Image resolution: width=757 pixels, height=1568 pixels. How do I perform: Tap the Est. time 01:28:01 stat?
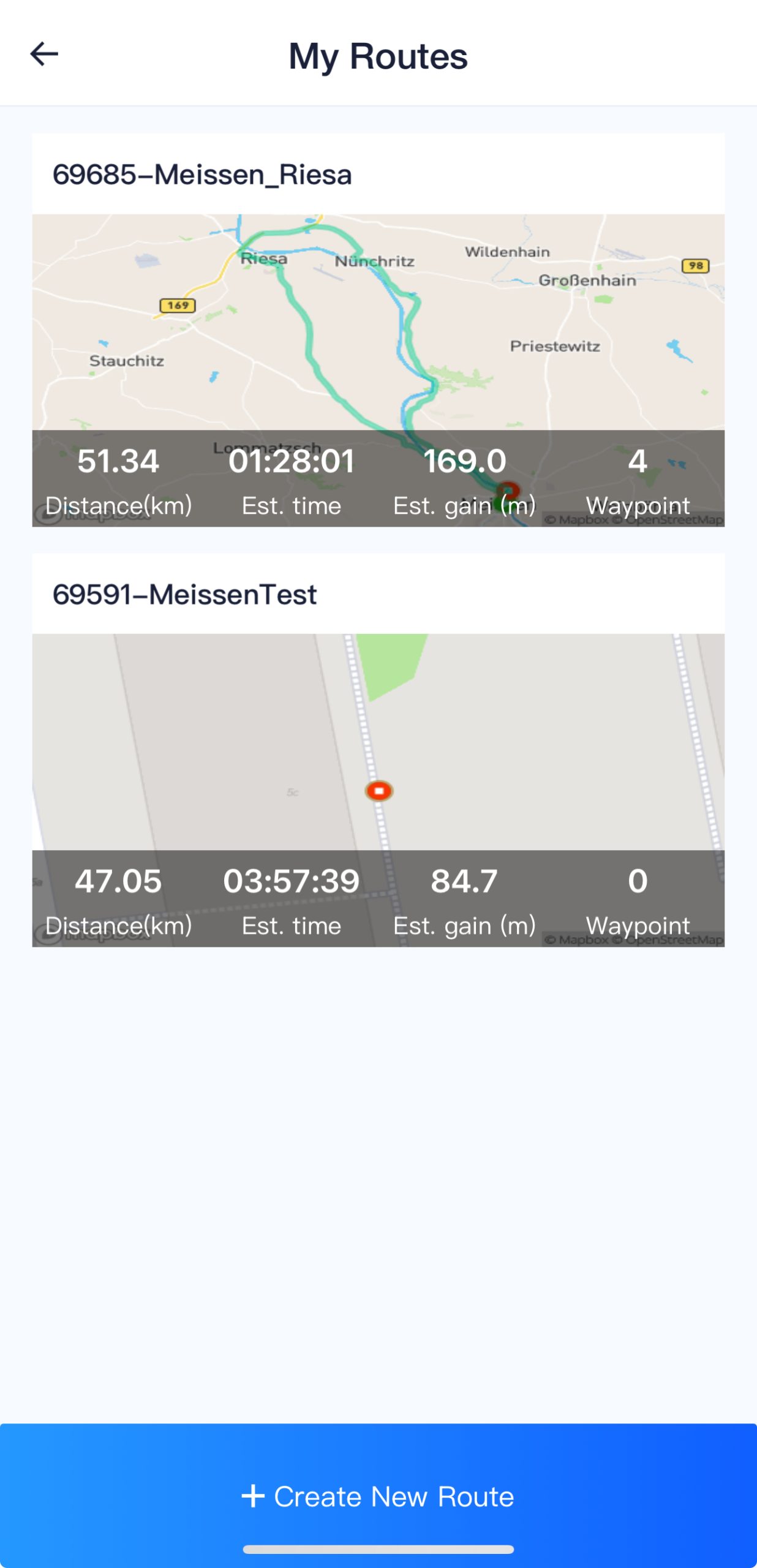292,462
